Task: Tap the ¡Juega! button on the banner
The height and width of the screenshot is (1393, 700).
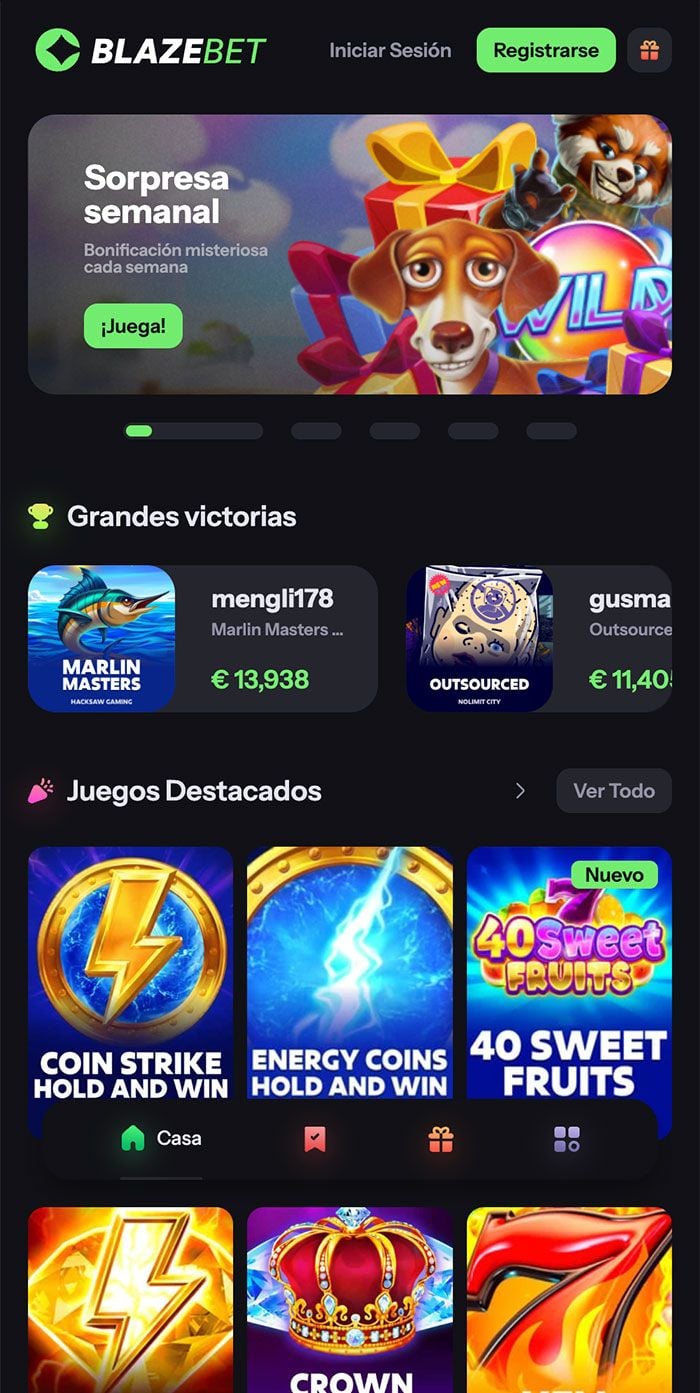Action: click(133, 326)
